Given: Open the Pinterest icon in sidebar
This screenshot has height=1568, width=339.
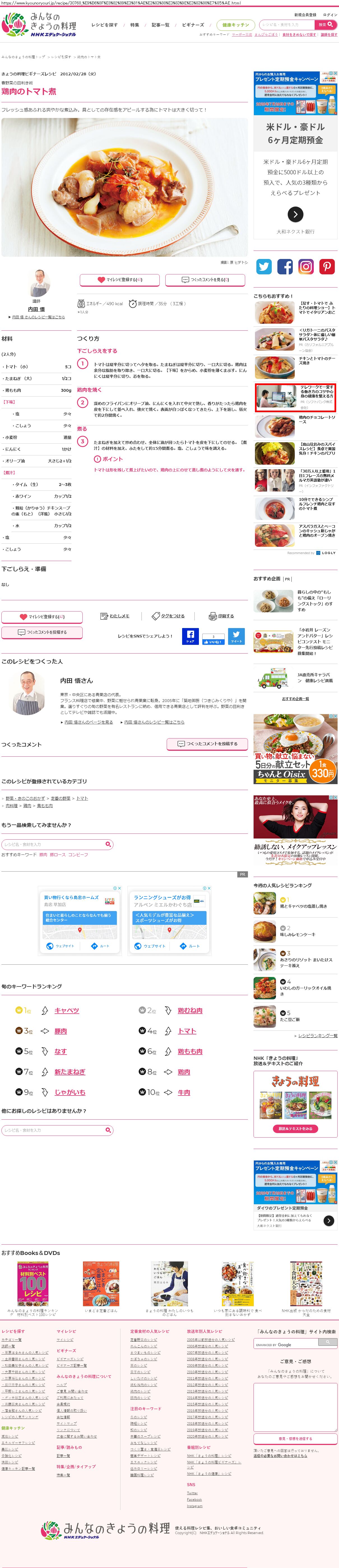Looking at the screenshot, I should coord(327,266).
